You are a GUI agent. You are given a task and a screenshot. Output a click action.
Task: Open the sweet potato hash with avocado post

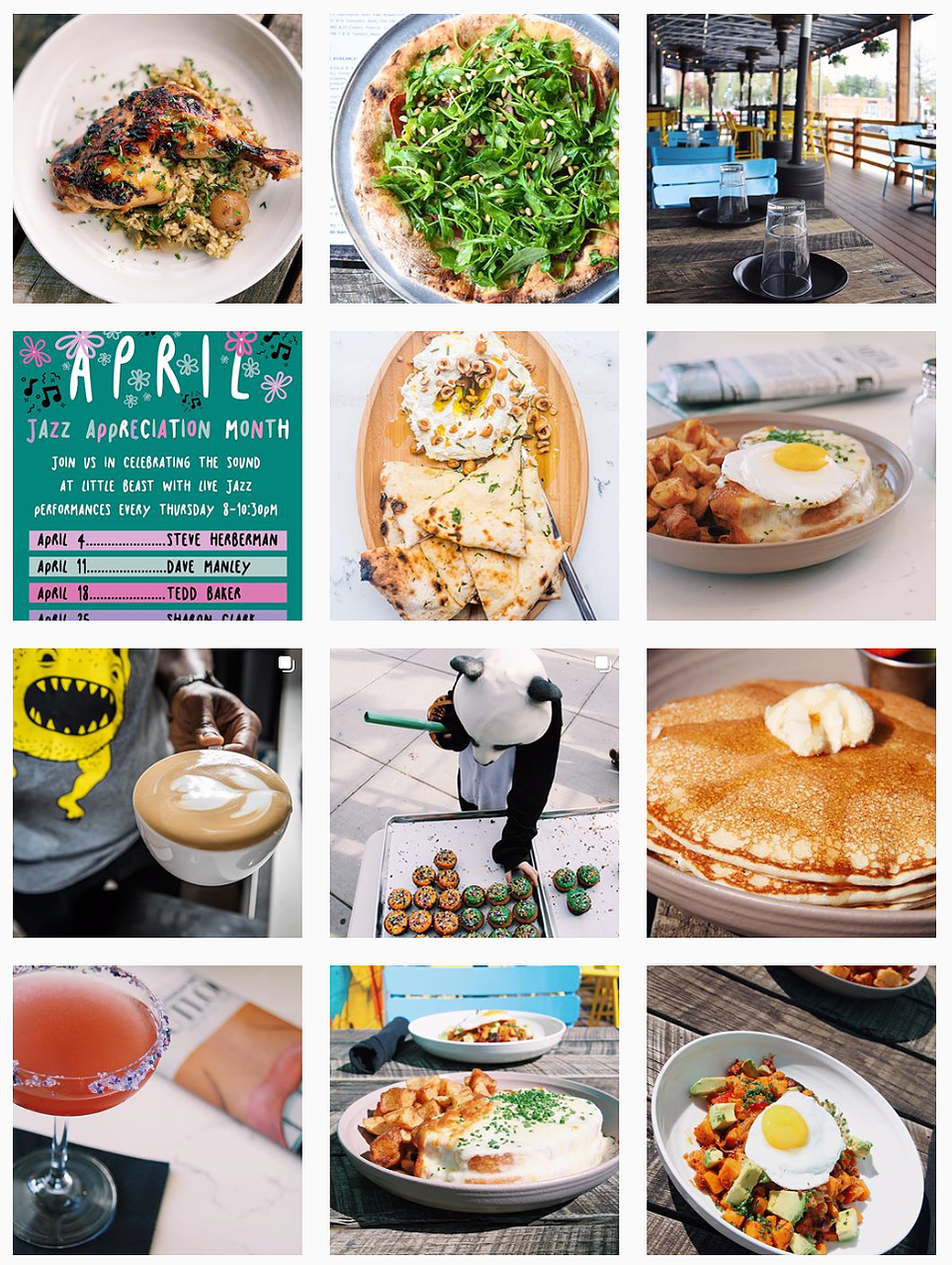pos(791,1110)
